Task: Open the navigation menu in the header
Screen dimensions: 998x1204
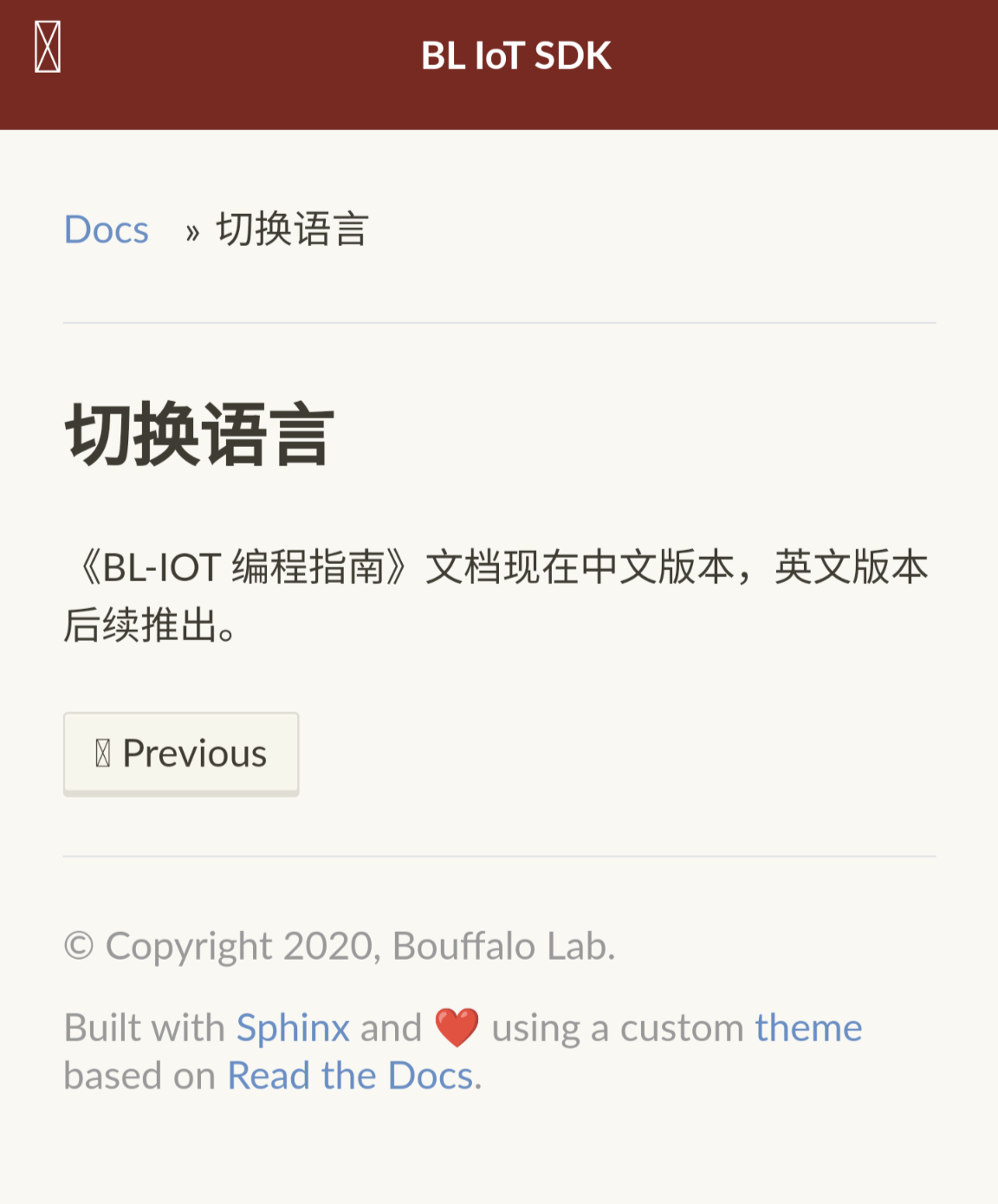Action: point(48,48)
